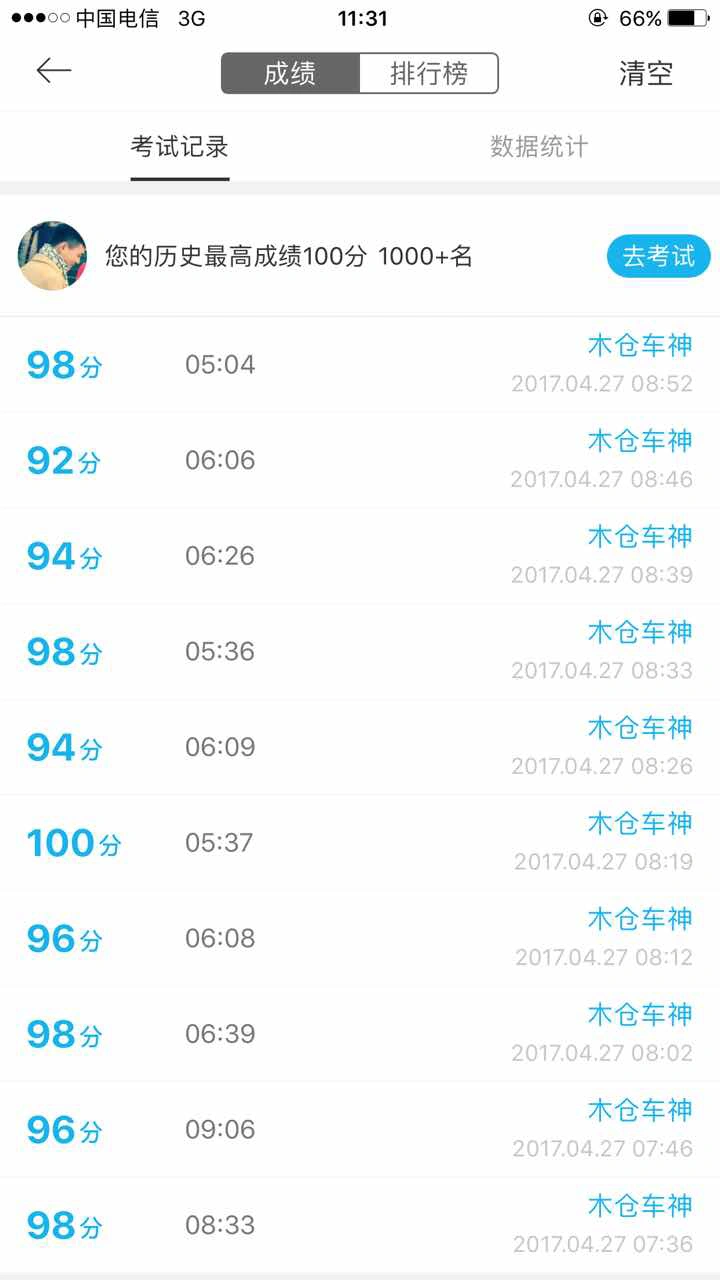The height and width of the screenshot is (1280, 720).
Task: Select the 成绩 segment
Action: tap(290, 74)
